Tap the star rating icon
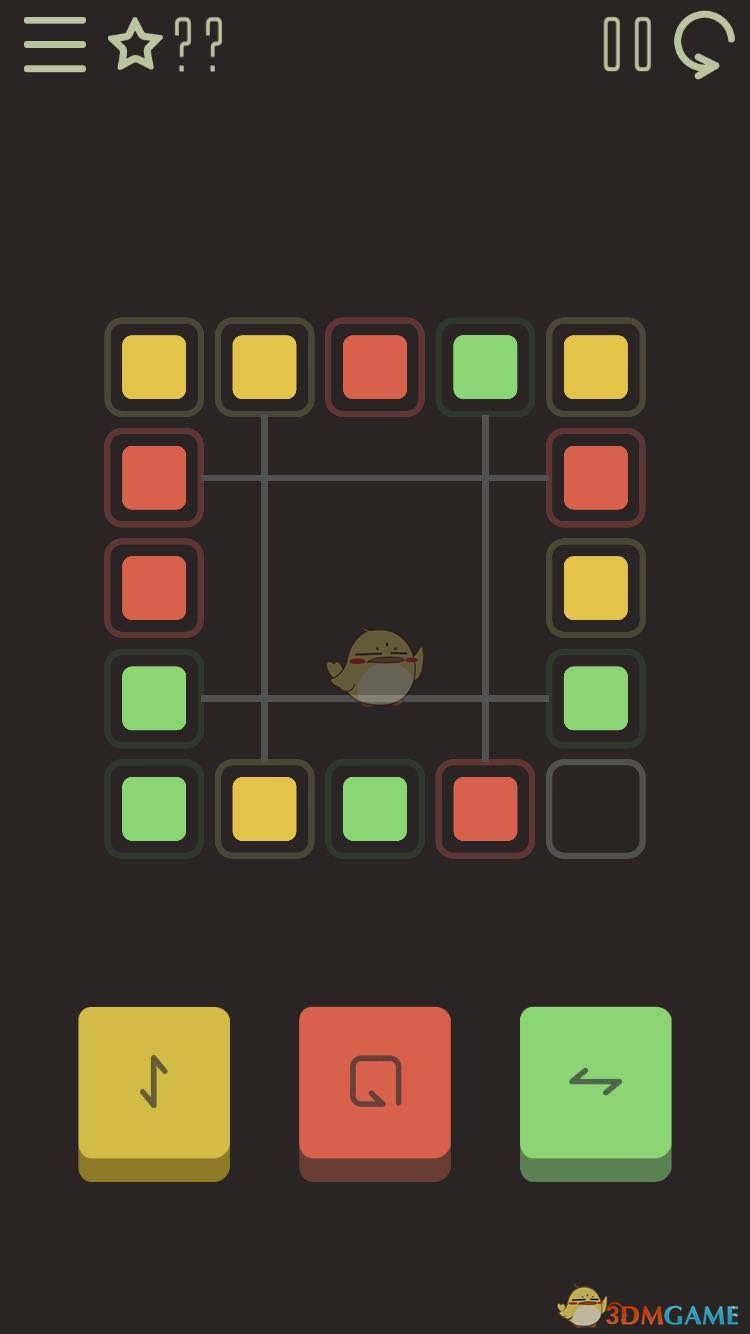The image size is (750, 1334). [135, 45]
